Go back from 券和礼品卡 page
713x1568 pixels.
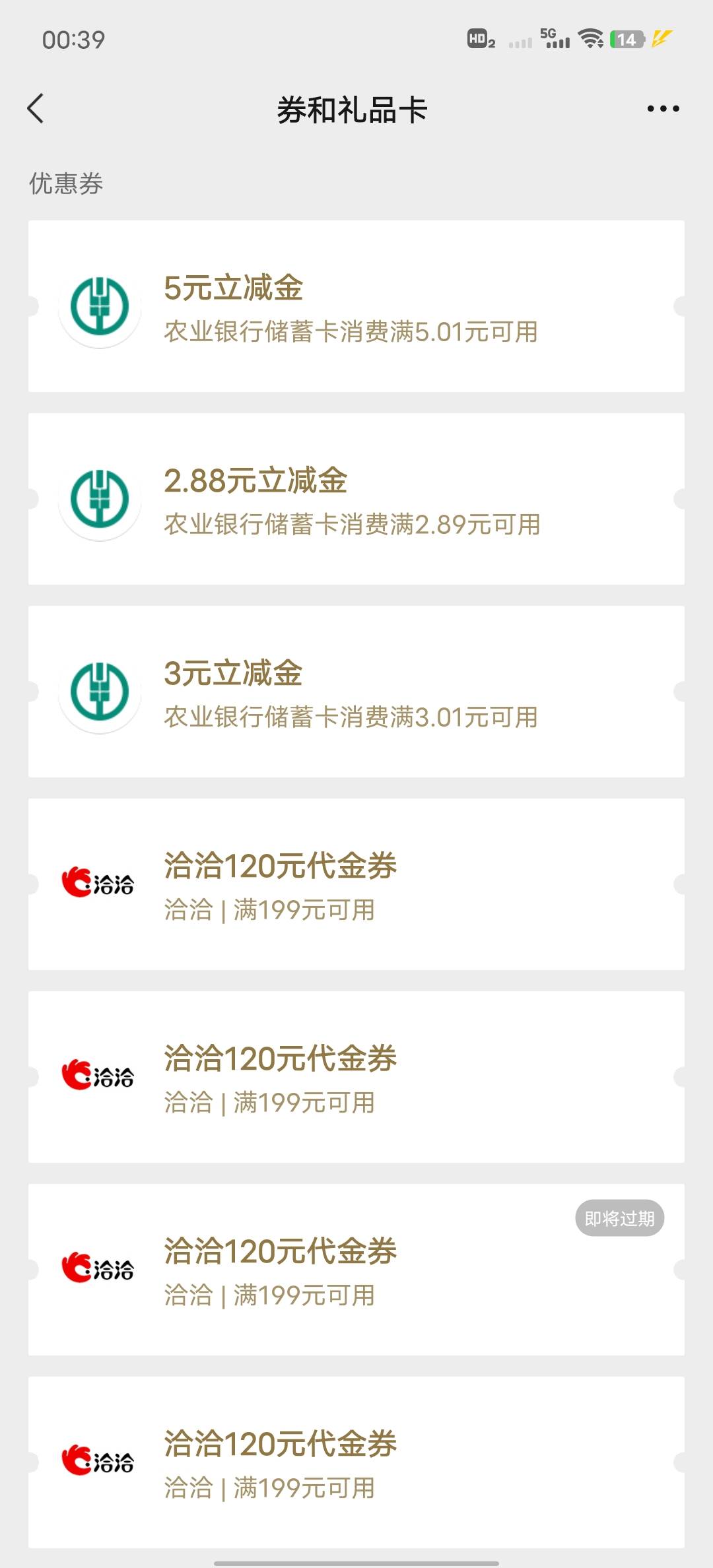click(36, 109)
